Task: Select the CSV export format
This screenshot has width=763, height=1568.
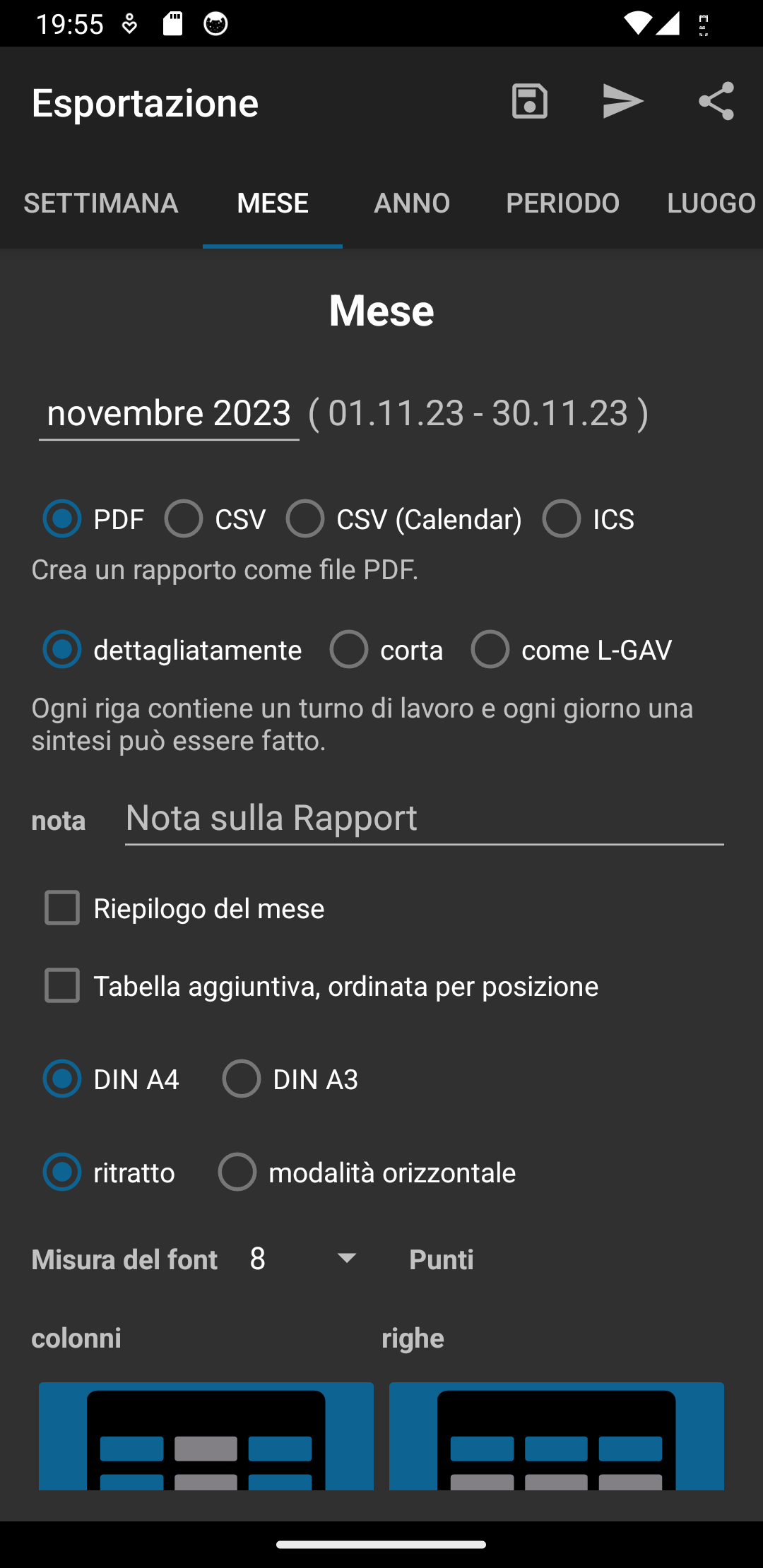Action: click(215, 519)
